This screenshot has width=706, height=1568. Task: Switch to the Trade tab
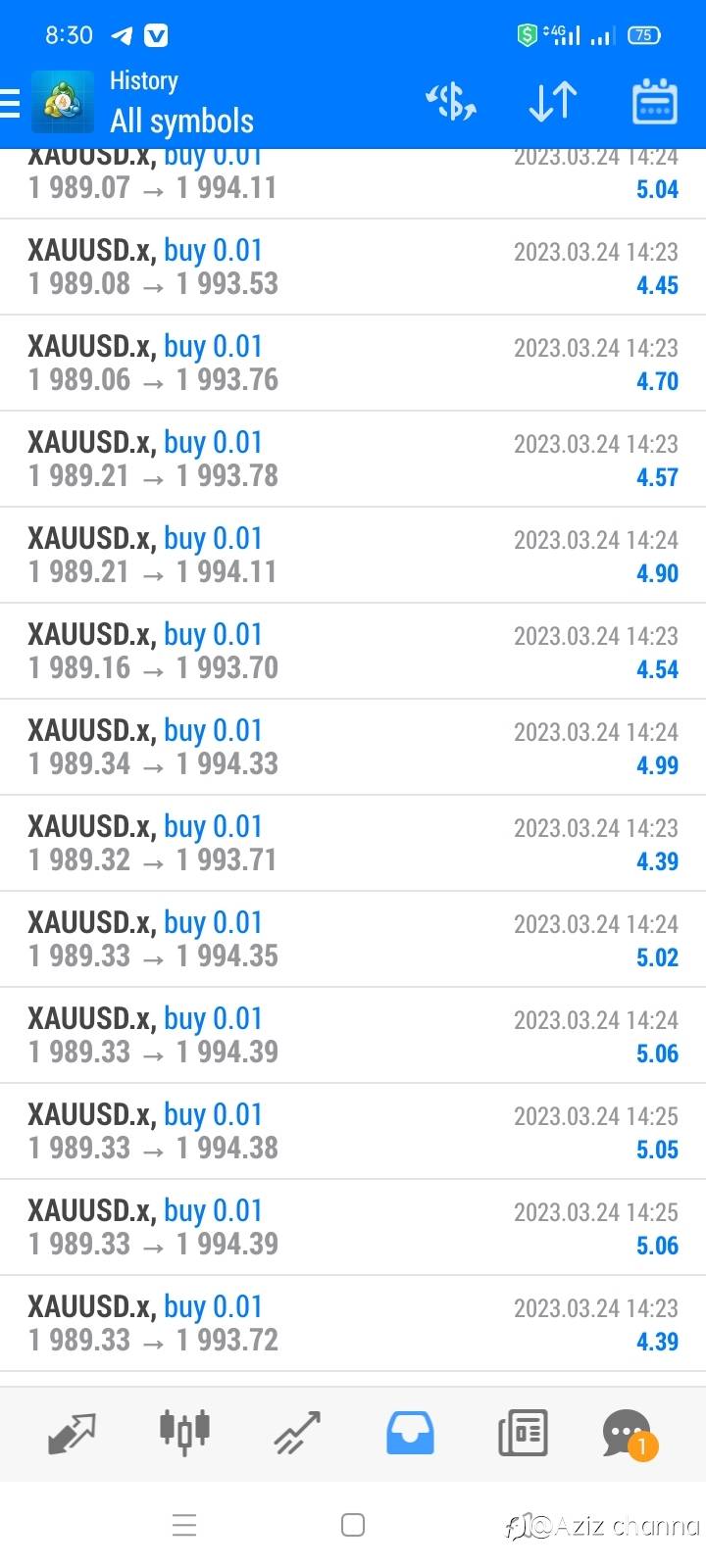coord(297,1433)
